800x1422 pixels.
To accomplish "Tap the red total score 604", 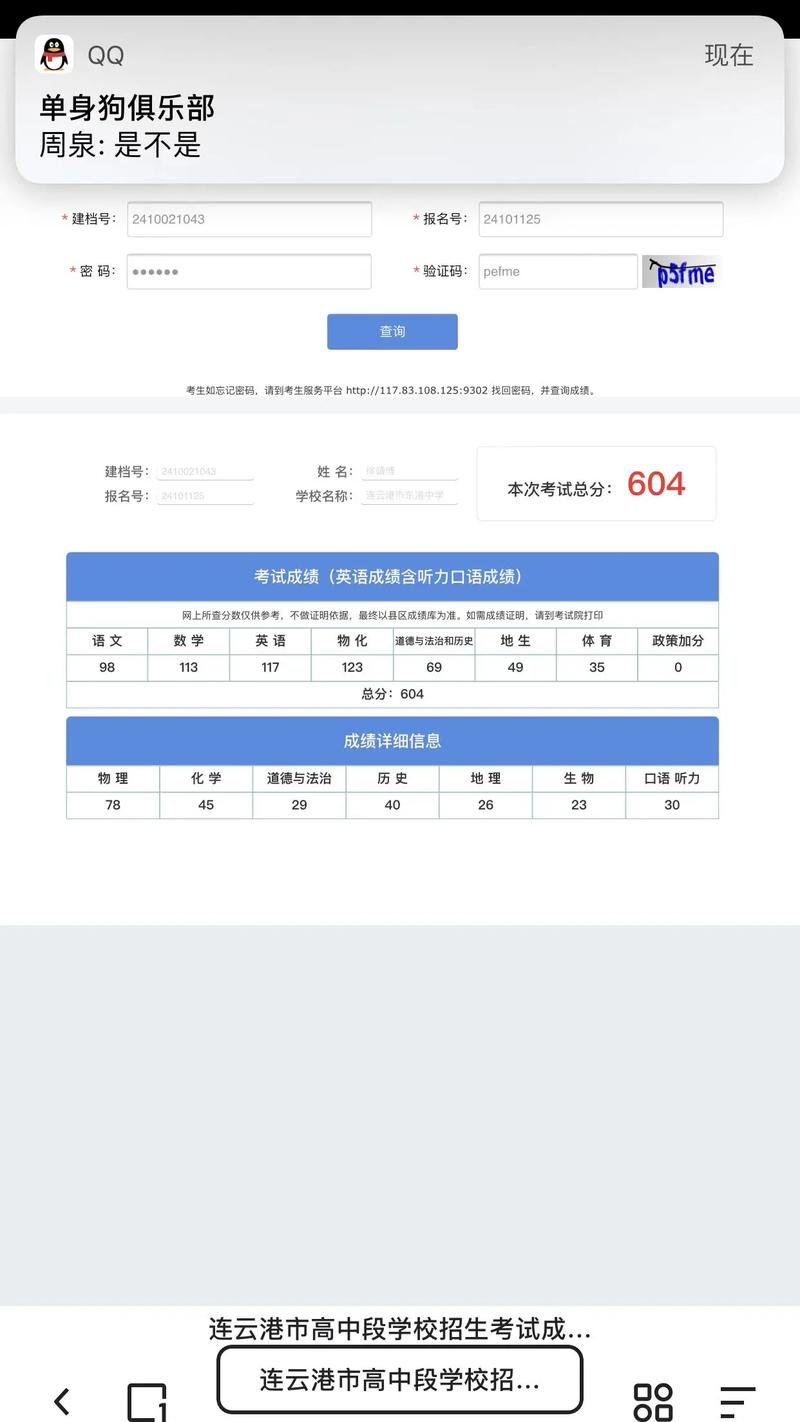I will tap(655, 483).
